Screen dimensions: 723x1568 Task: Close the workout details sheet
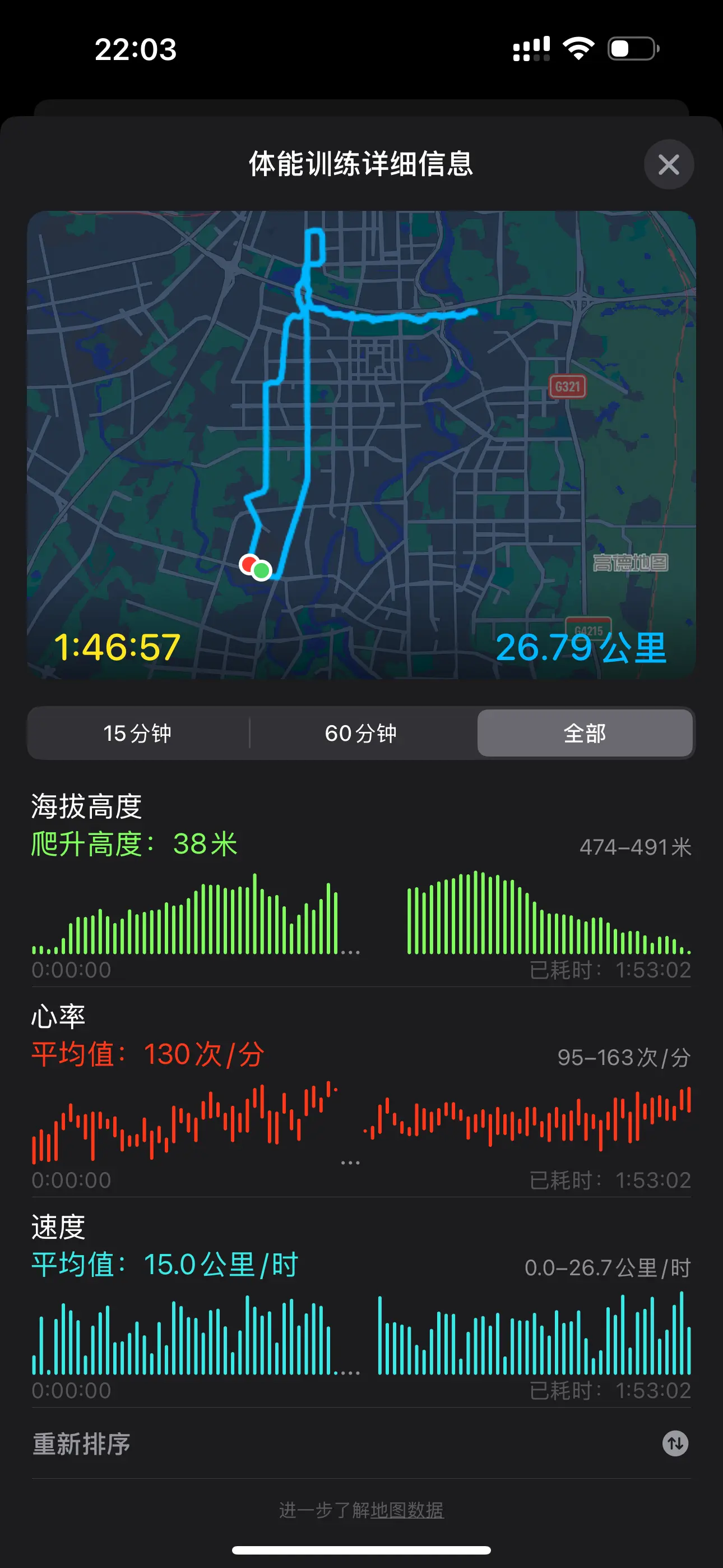point(668,164)
